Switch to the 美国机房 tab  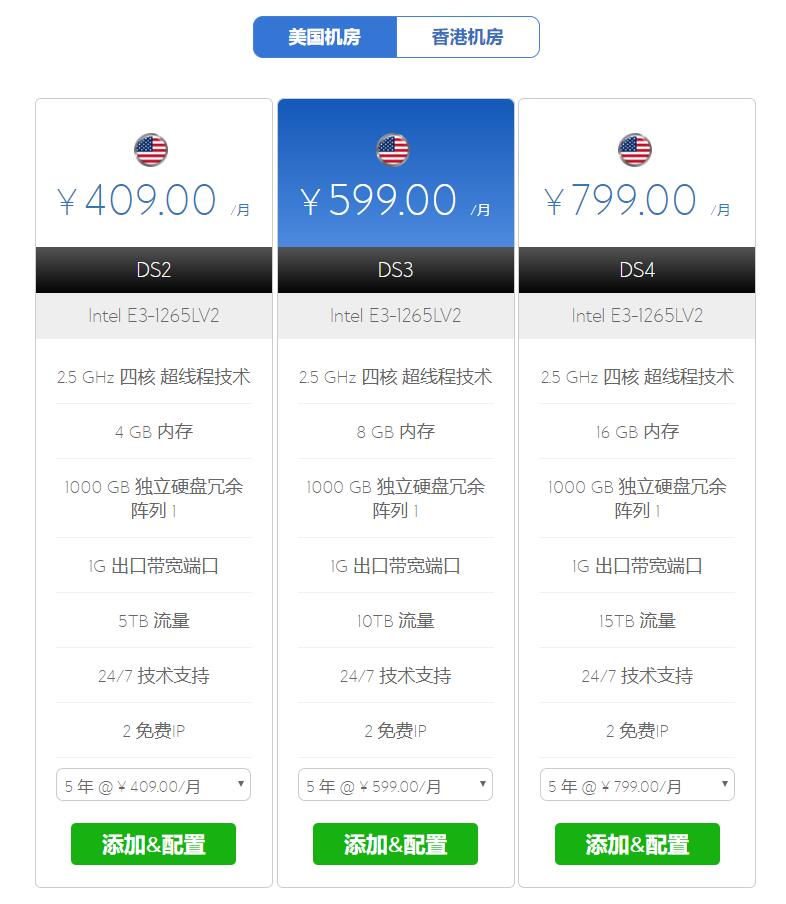tap(325, 37)
